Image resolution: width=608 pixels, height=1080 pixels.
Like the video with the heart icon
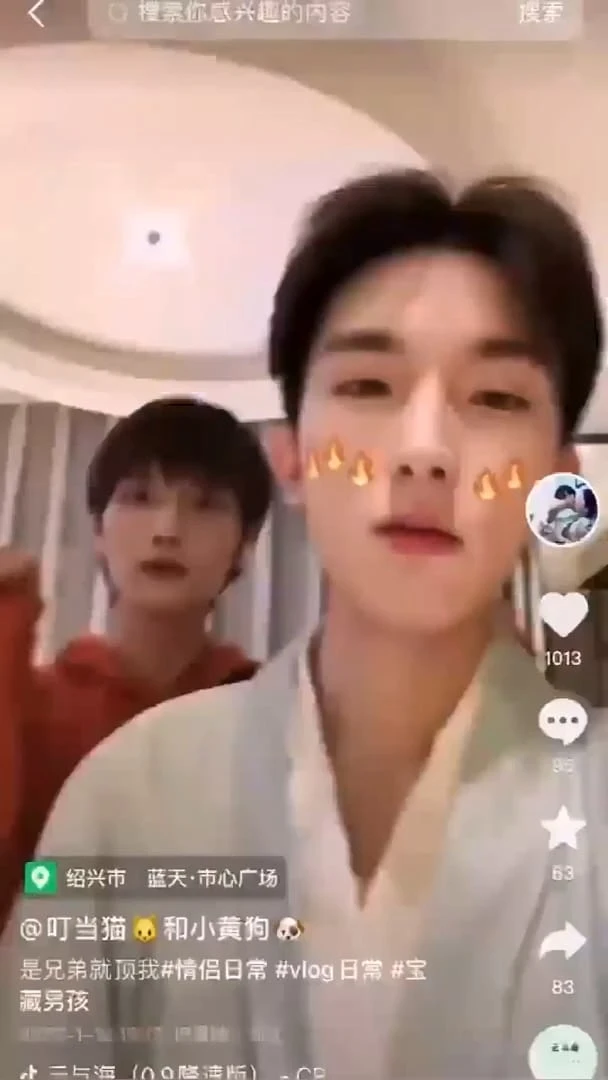coord(563,613)
